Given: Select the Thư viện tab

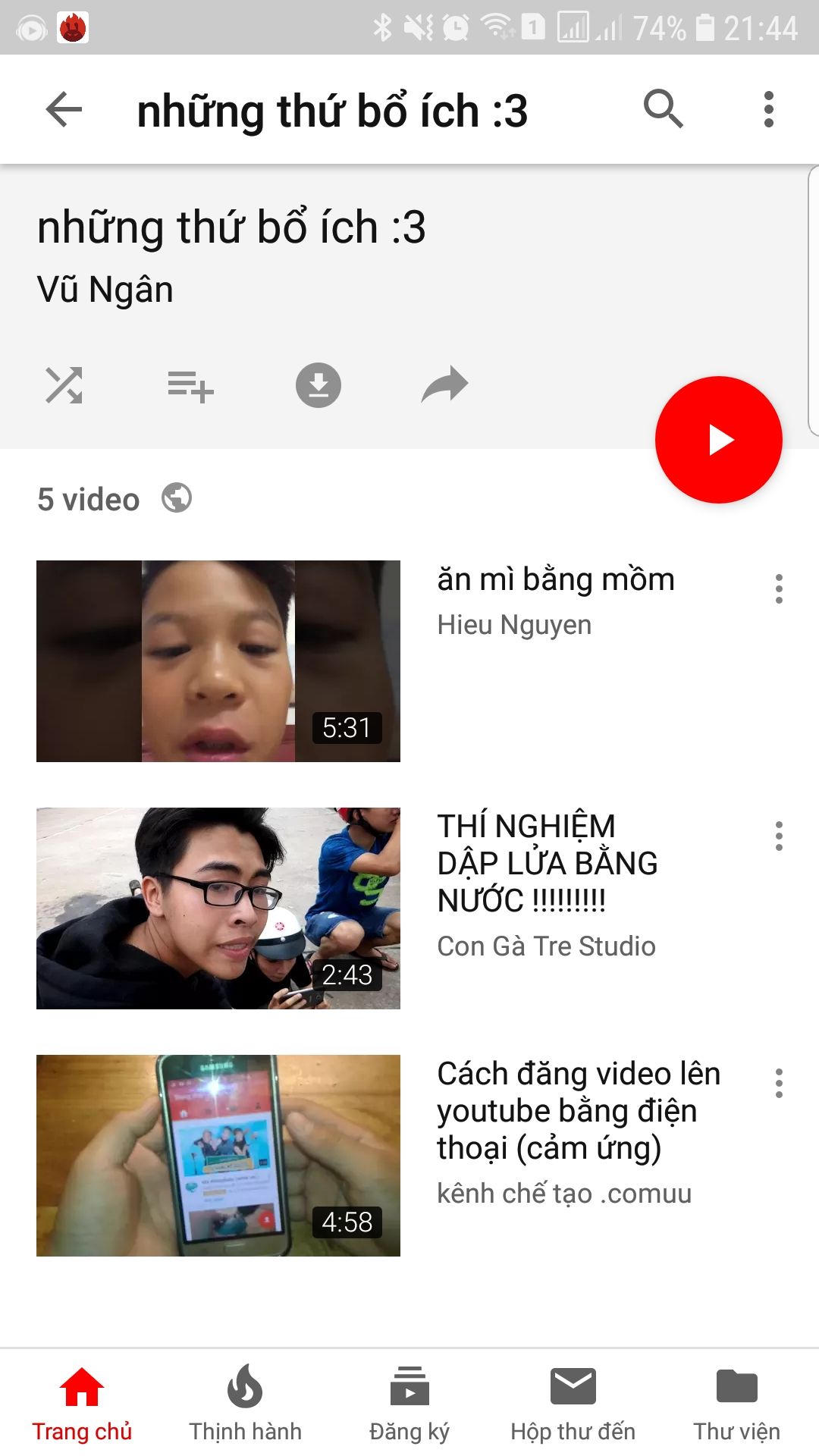Looking at the screenshot, I should (x=736, y=1403).
